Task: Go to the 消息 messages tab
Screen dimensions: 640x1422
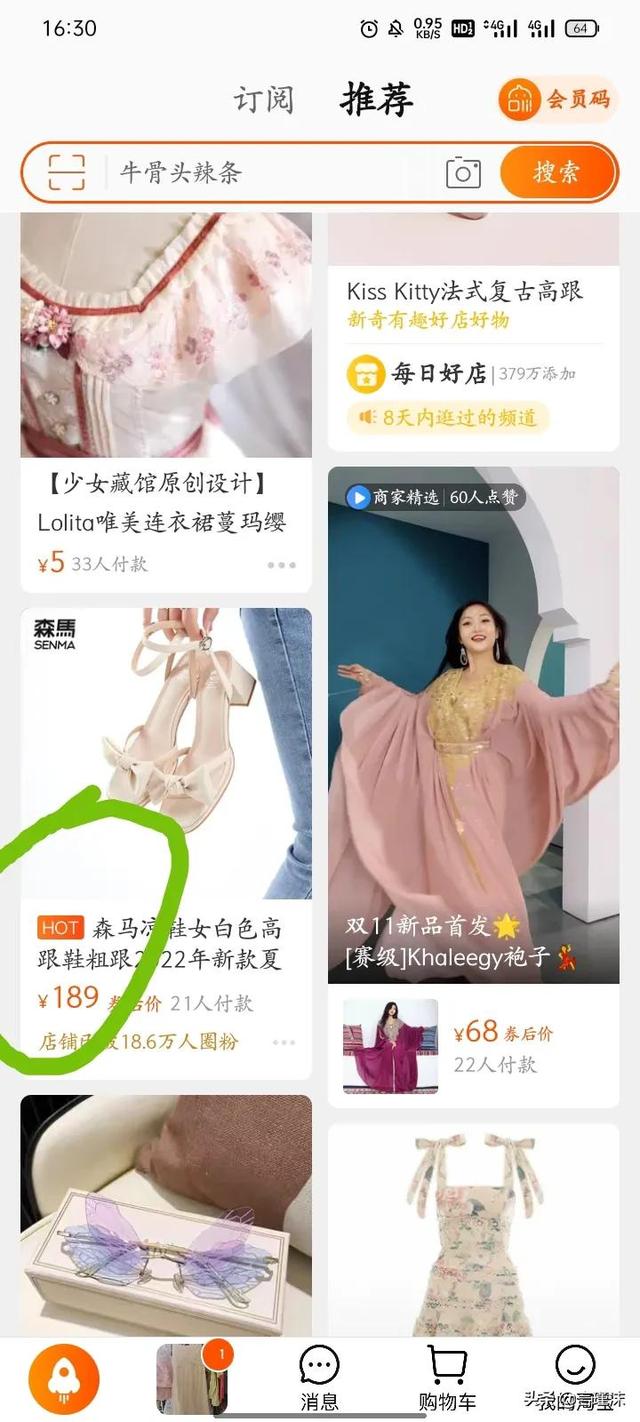Action: point(319,1379)
